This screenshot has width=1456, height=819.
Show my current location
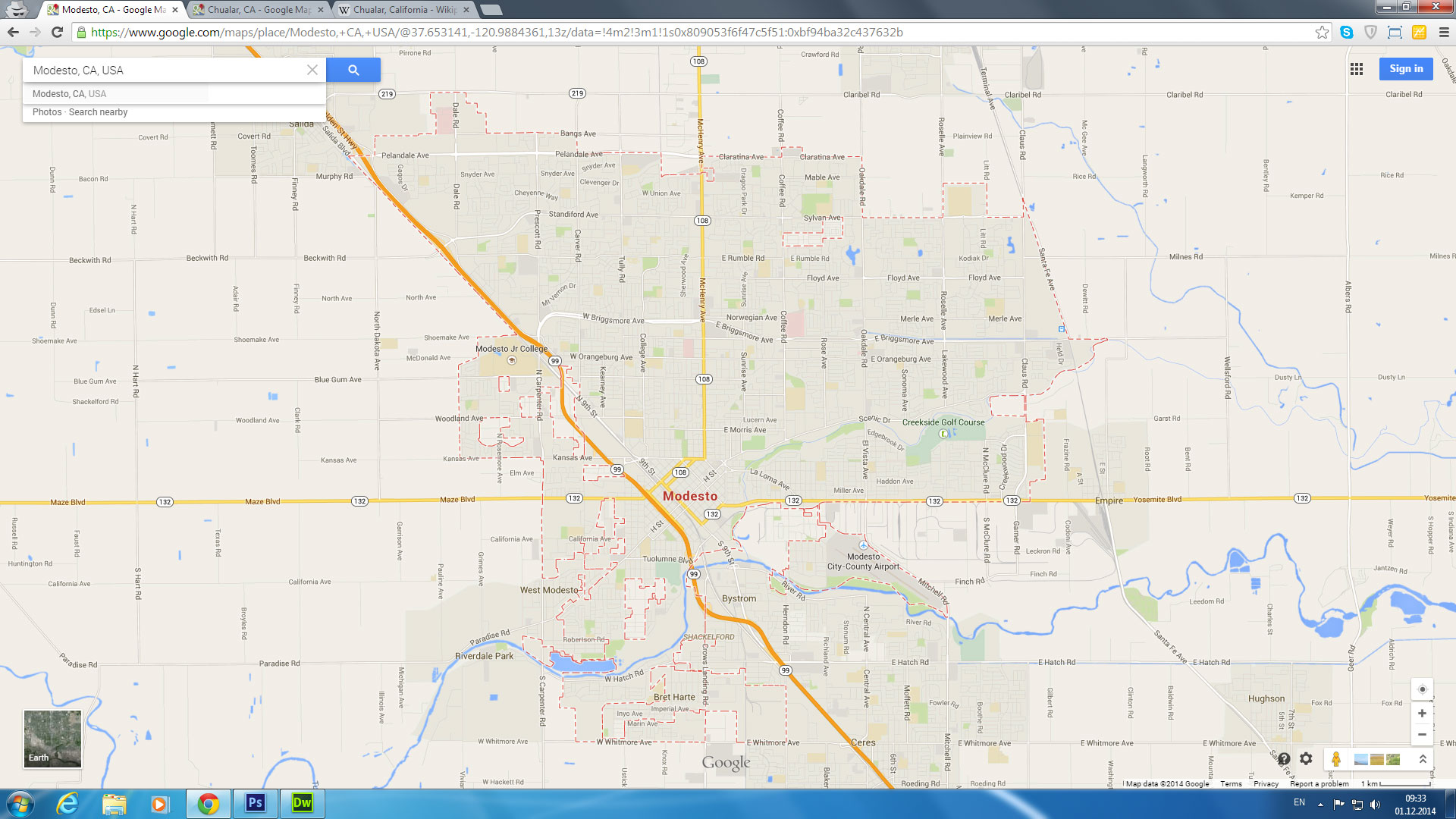1422,689
